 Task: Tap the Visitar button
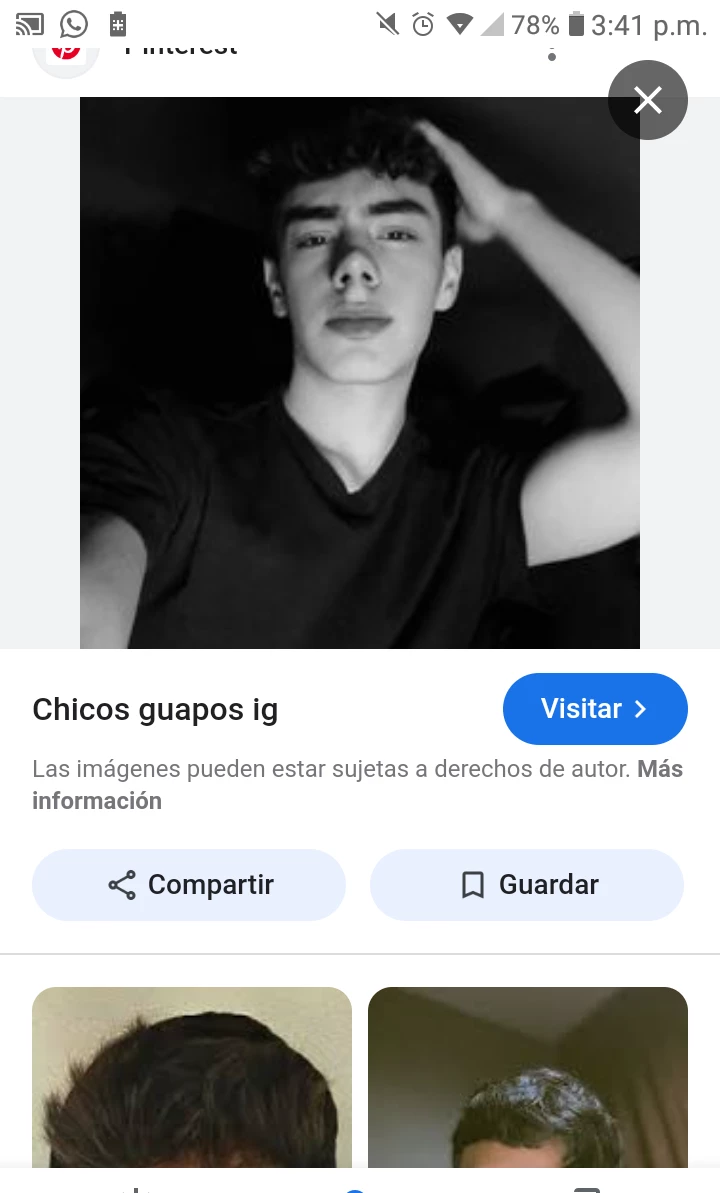tap(595, 709)
